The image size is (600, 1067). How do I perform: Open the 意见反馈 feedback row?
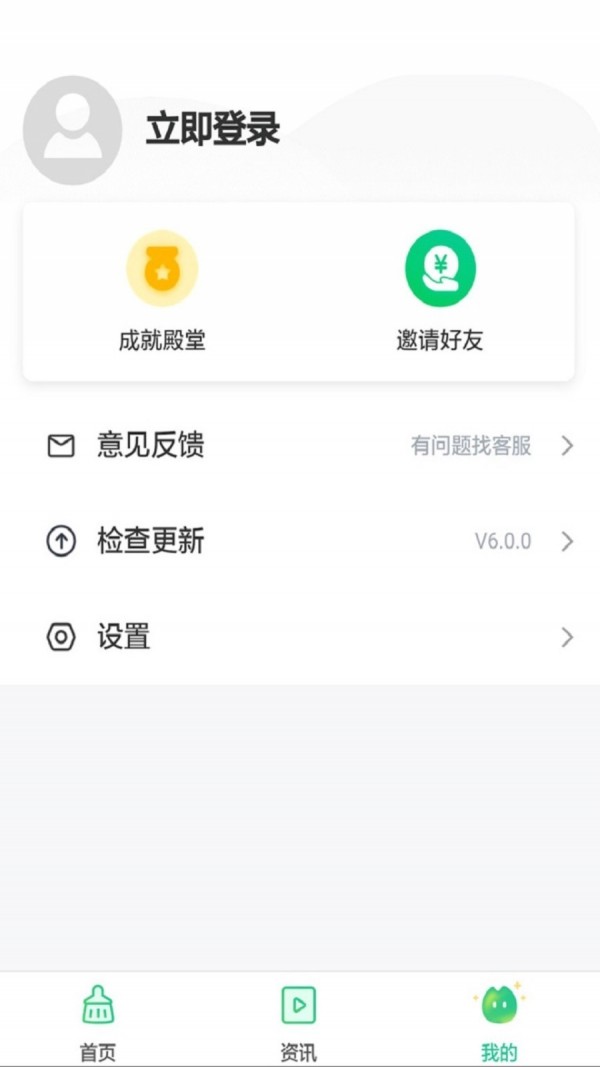(x=300, y=446)
